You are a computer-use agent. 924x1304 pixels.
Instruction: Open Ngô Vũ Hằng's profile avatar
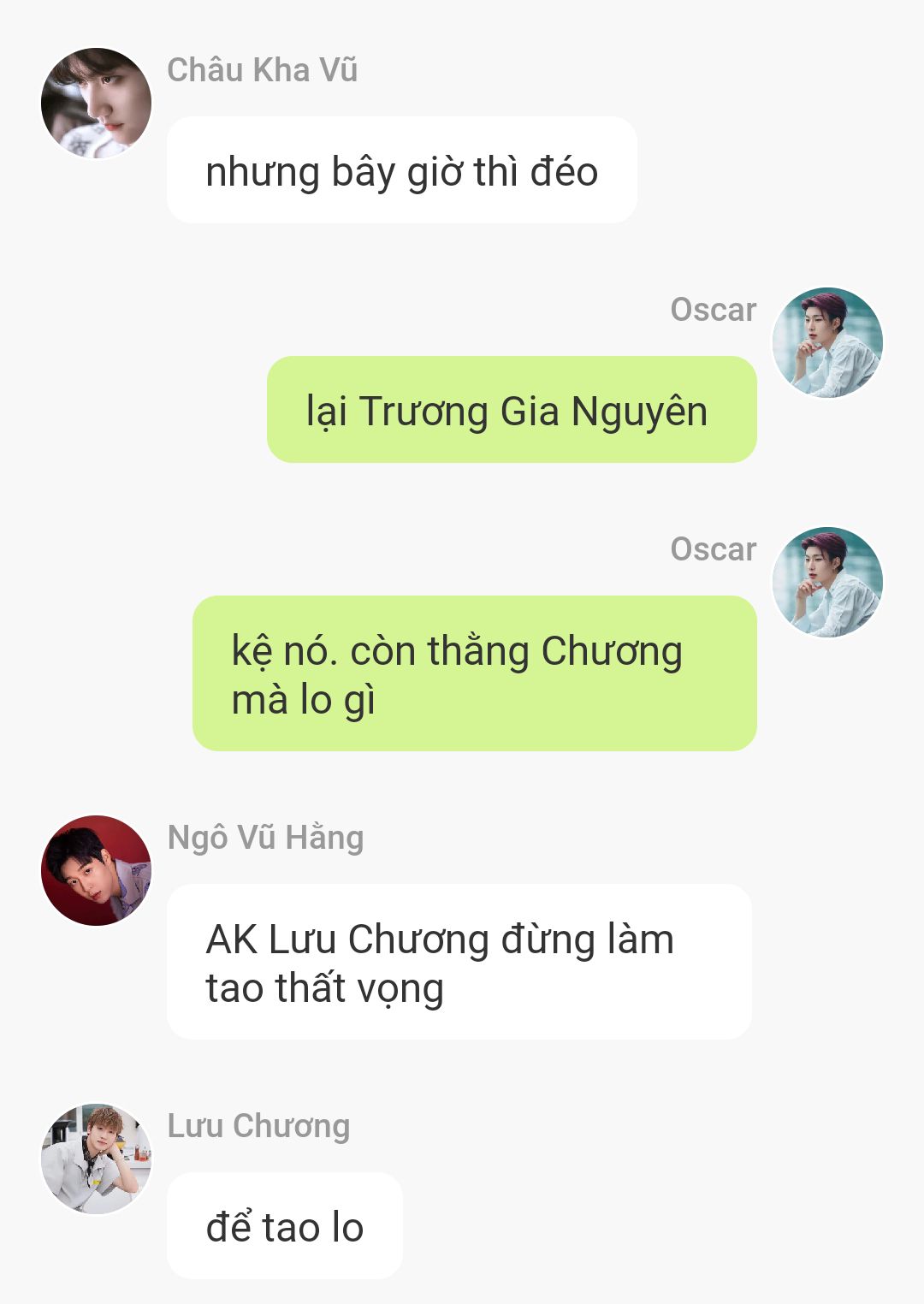(x=96, y=870)
